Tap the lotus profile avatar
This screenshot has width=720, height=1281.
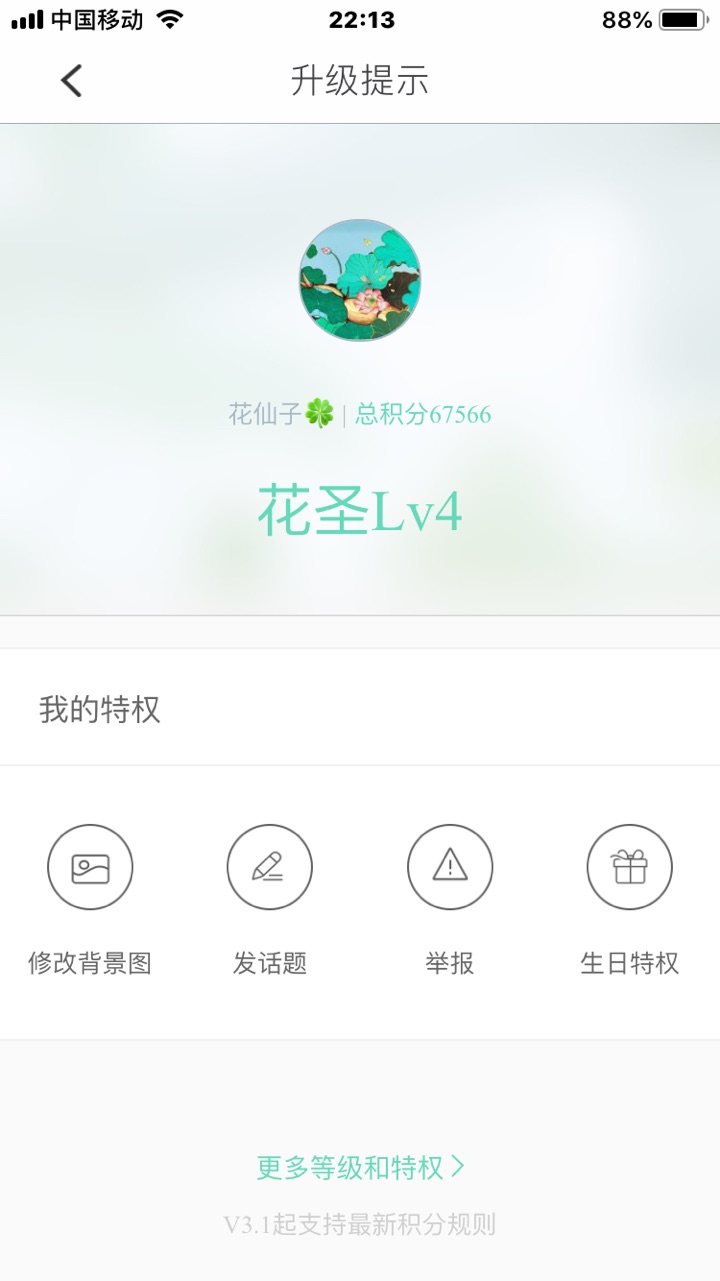tap(360, 280)
